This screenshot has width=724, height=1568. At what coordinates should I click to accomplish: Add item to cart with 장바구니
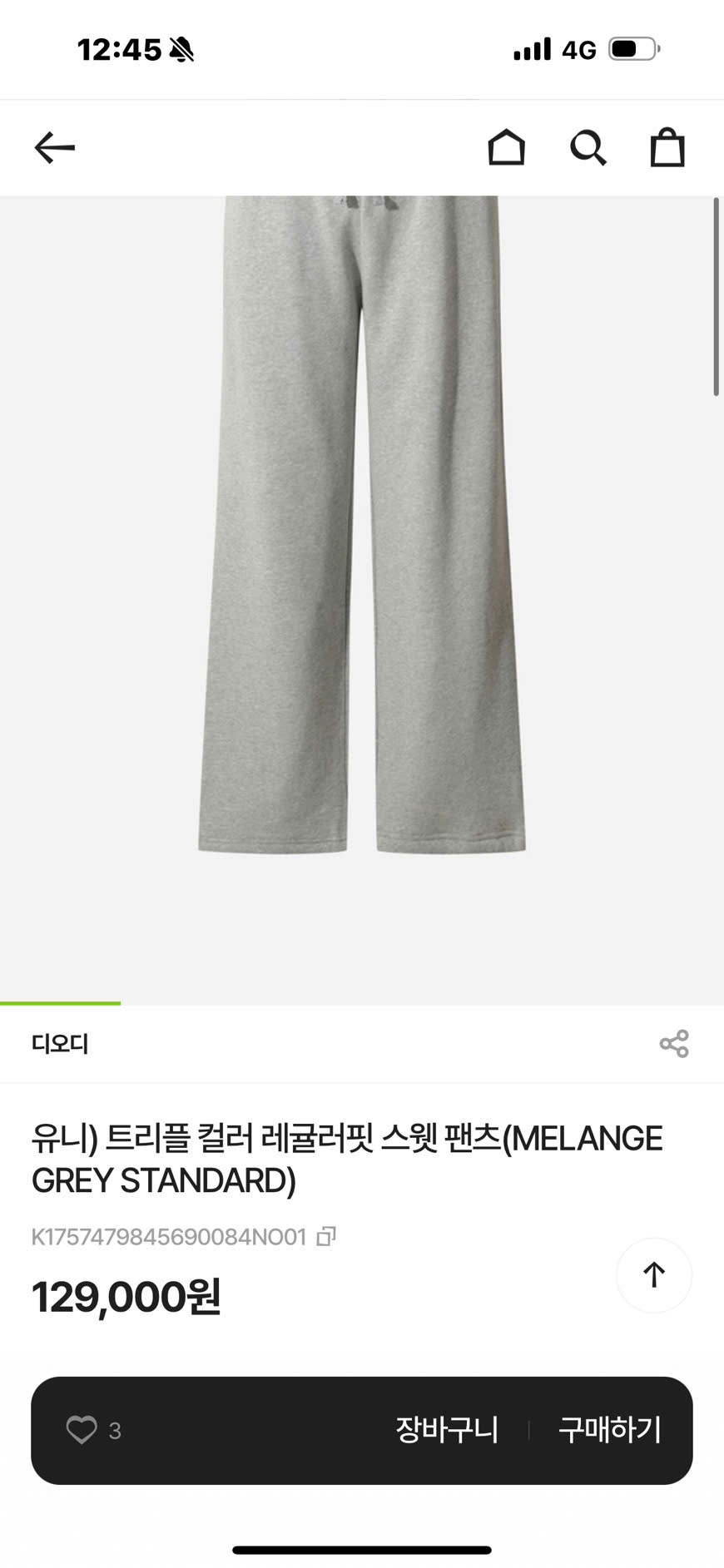(x=447, y=1430)
